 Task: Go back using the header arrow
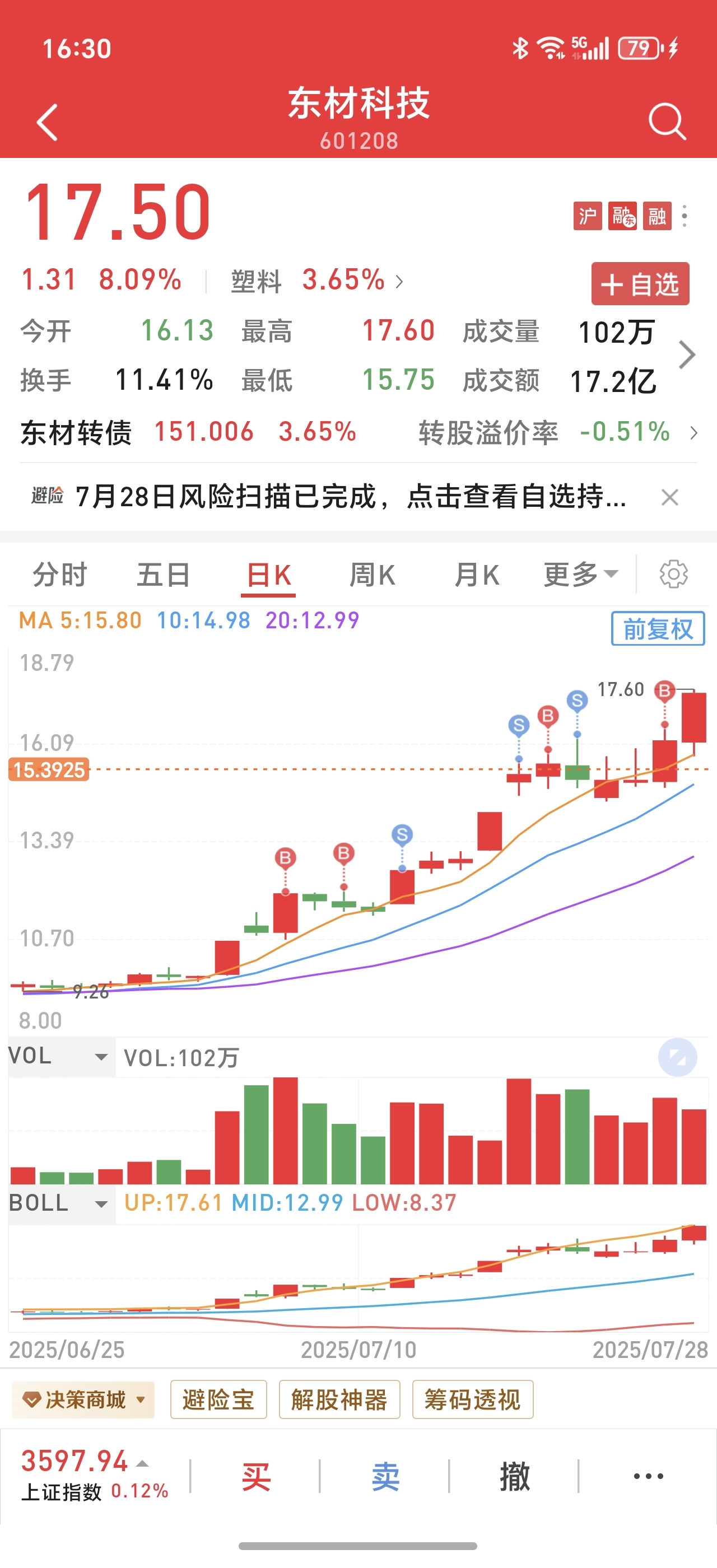[48, 122]
